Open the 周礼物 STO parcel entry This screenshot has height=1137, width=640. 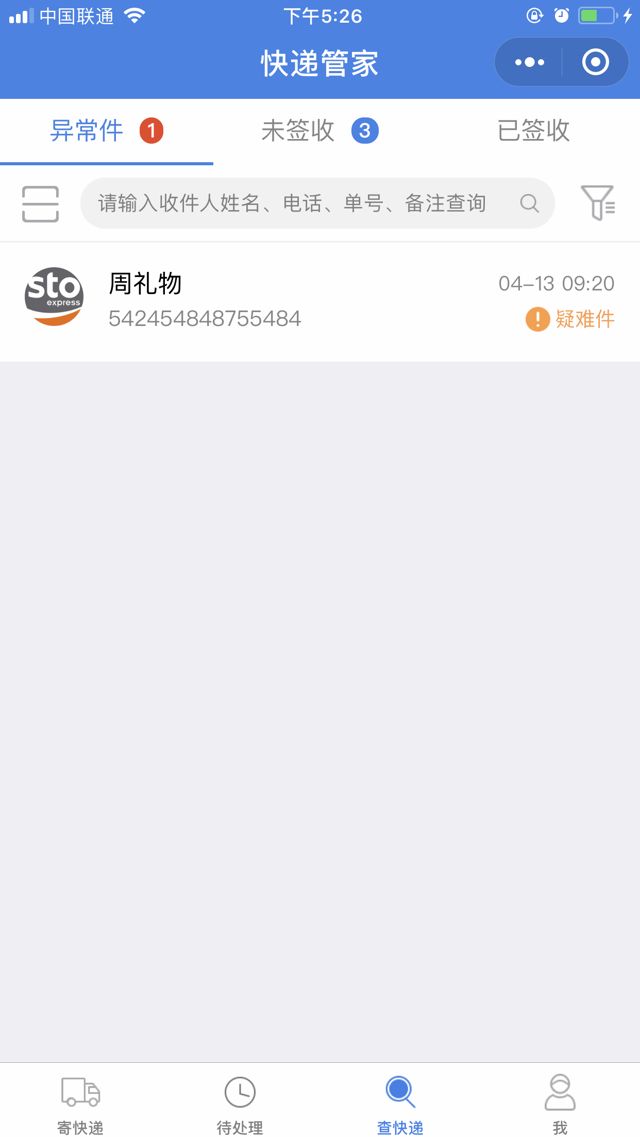pyautogui.click(x=320, y=301)
